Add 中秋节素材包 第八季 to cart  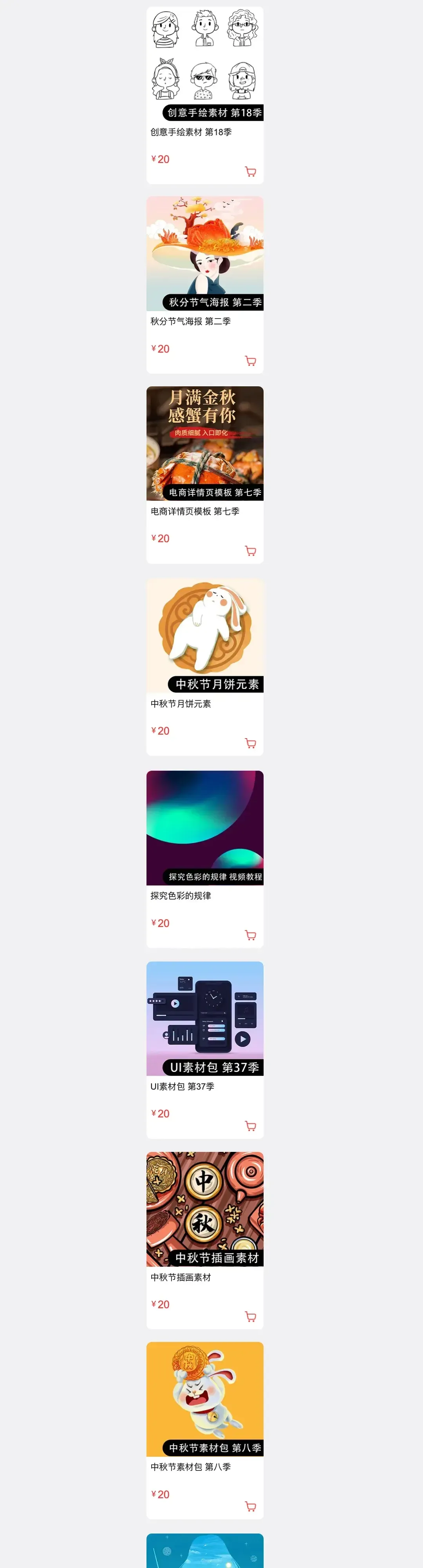click(x=250, y=1506)
